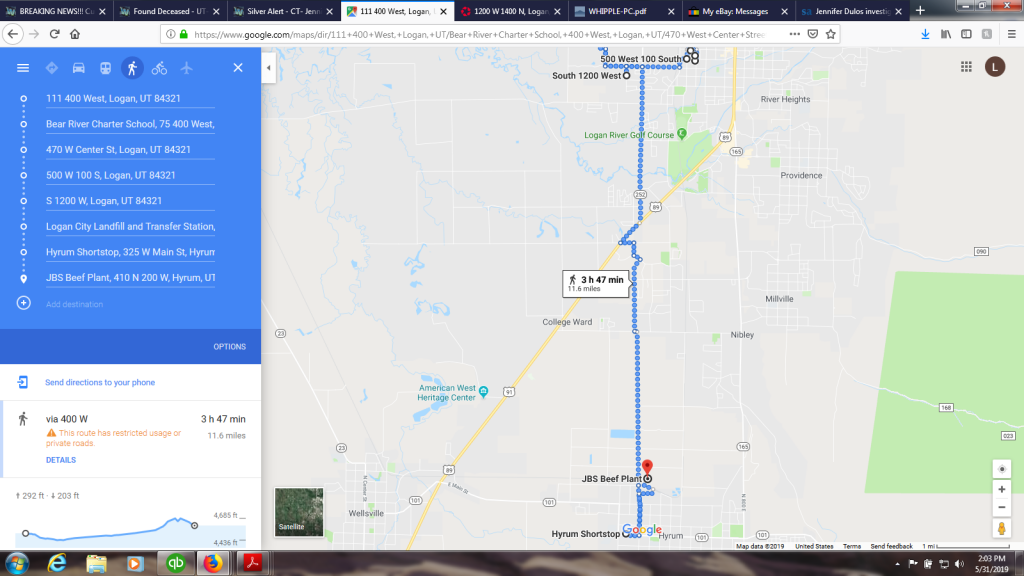Switch to the WHIPPLE-PC.pdf browser tab
This screenshot has height=576, width=1024.
tap(619, 11)
